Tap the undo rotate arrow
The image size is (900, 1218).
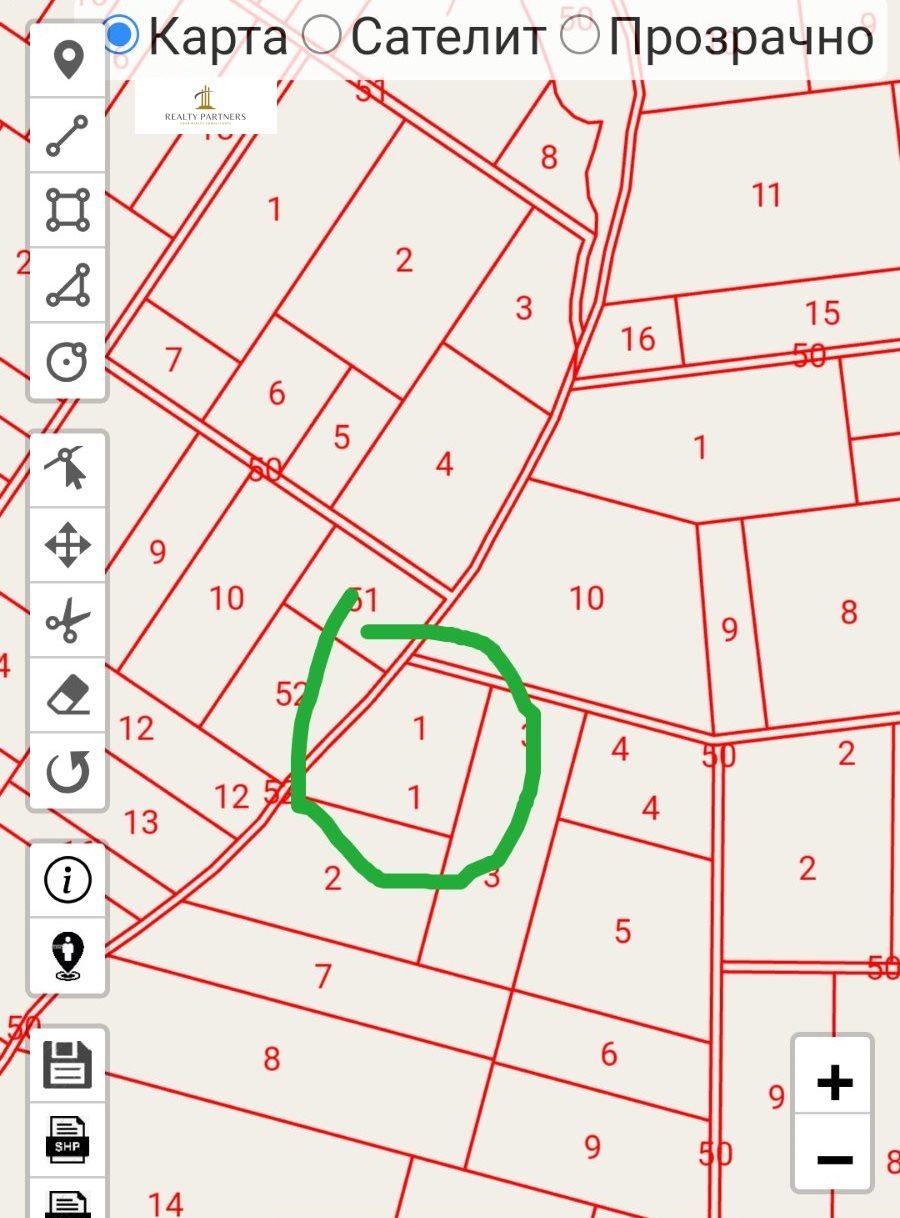tap(68, 771)
